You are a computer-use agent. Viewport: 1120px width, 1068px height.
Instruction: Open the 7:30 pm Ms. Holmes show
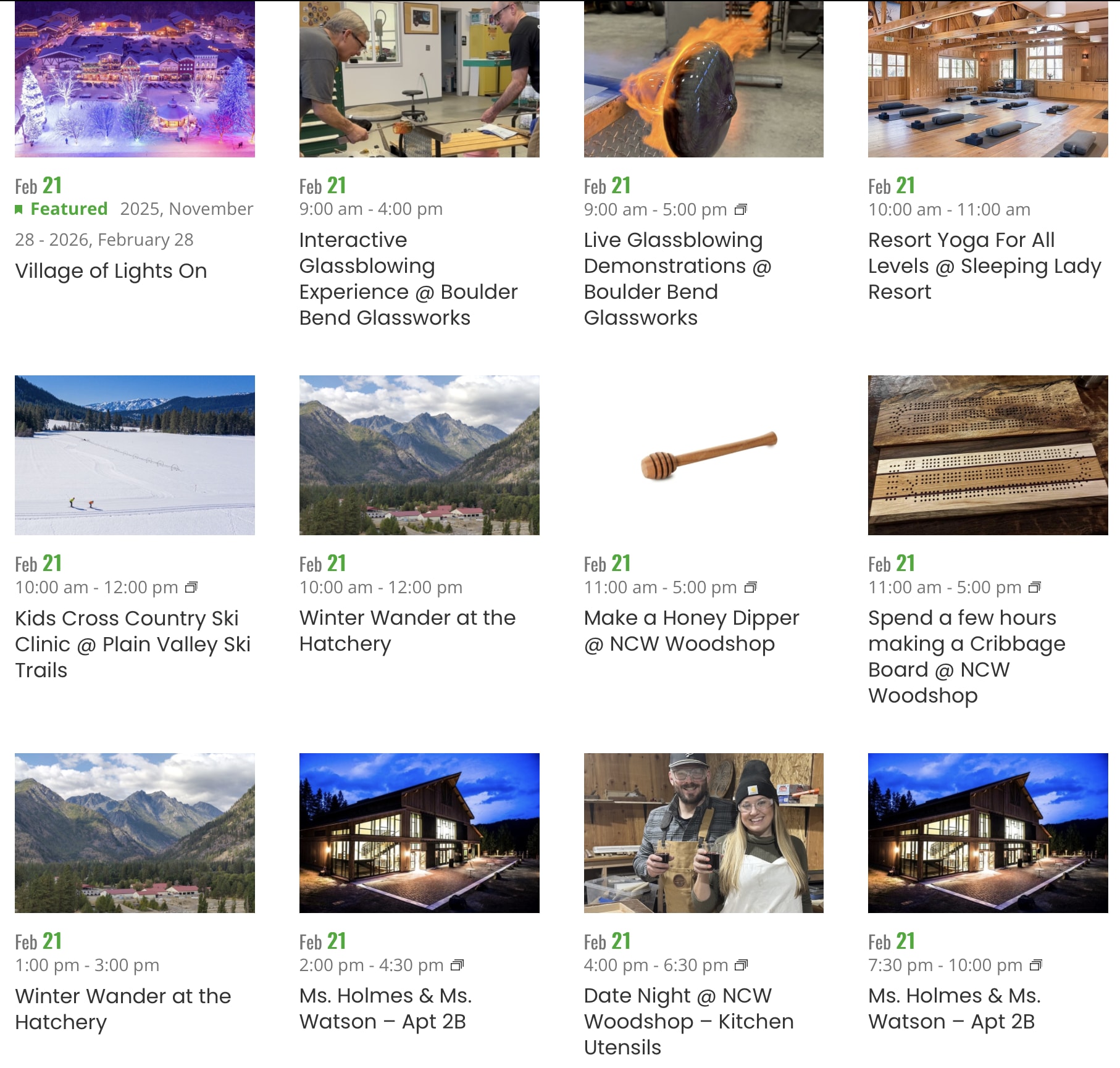[x=955, y=1009]
